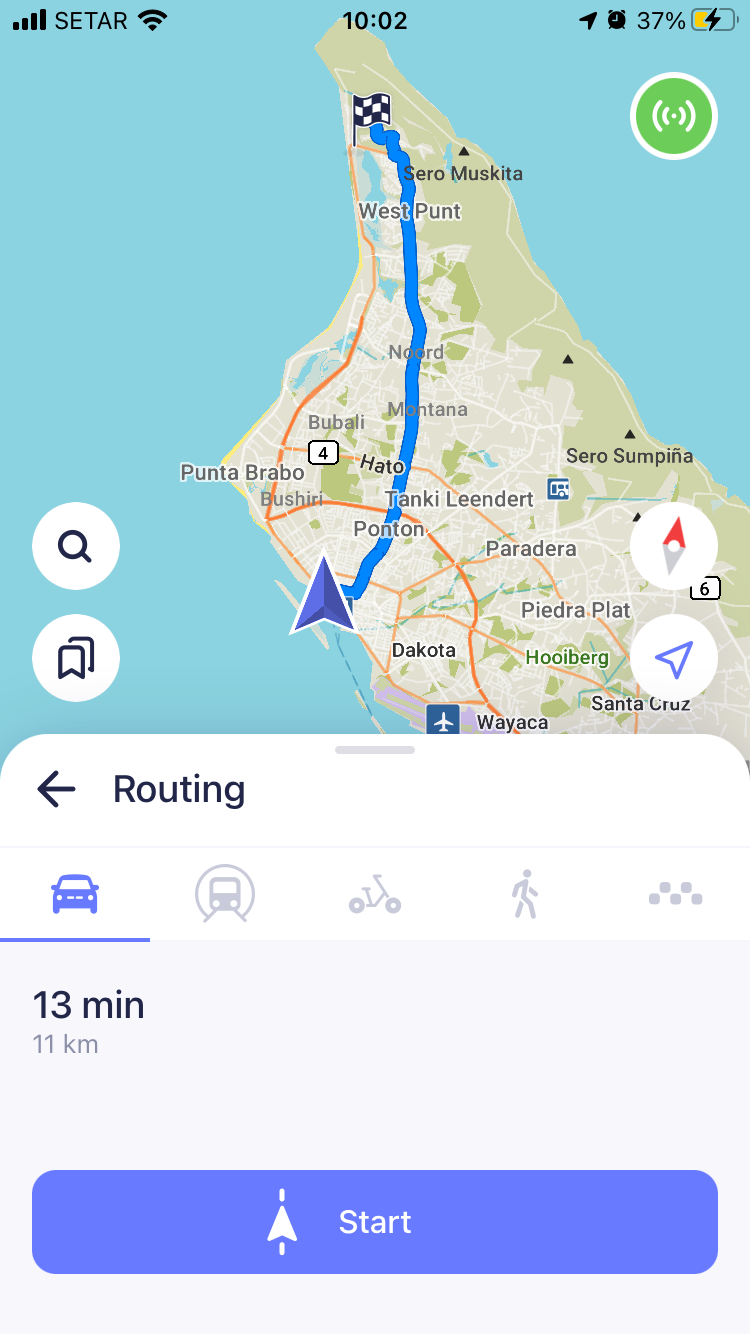750x1334 pixels.
Task: Start navigation along the route
Action: click(375, 1222)
